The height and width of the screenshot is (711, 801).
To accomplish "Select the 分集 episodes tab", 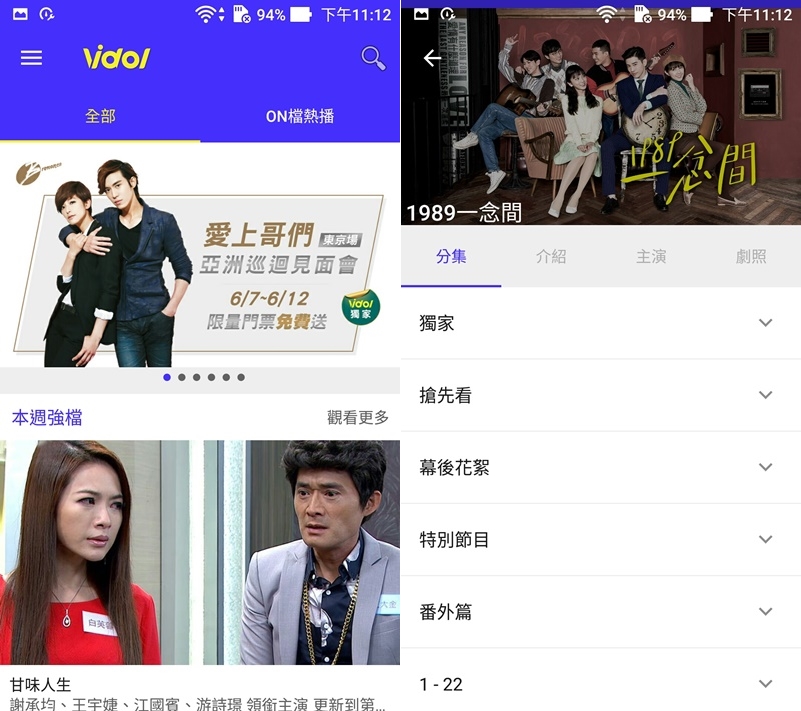I will click(451, 257).
